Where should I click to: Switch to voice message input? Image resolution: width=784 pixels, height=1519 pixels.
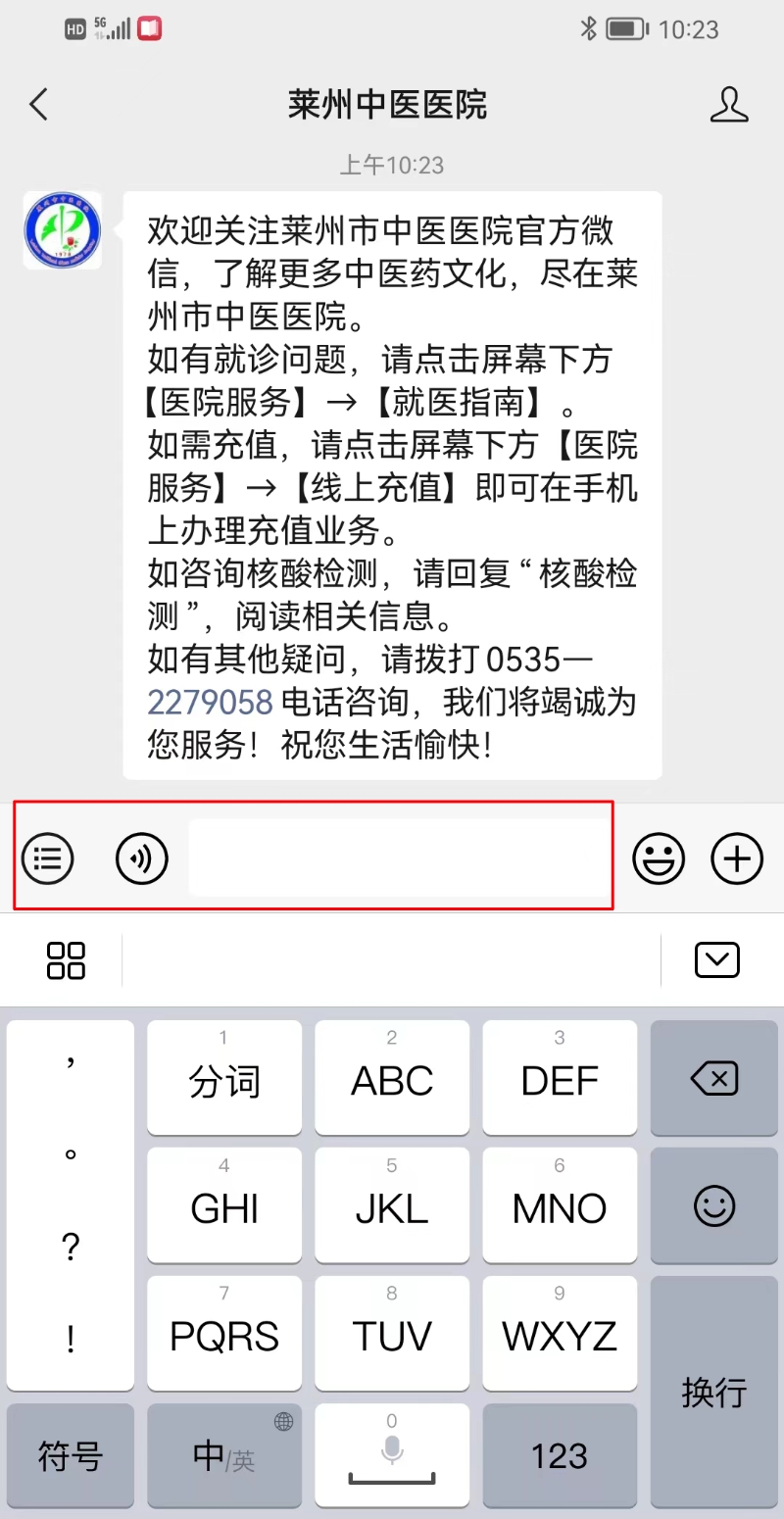(142, 858)
